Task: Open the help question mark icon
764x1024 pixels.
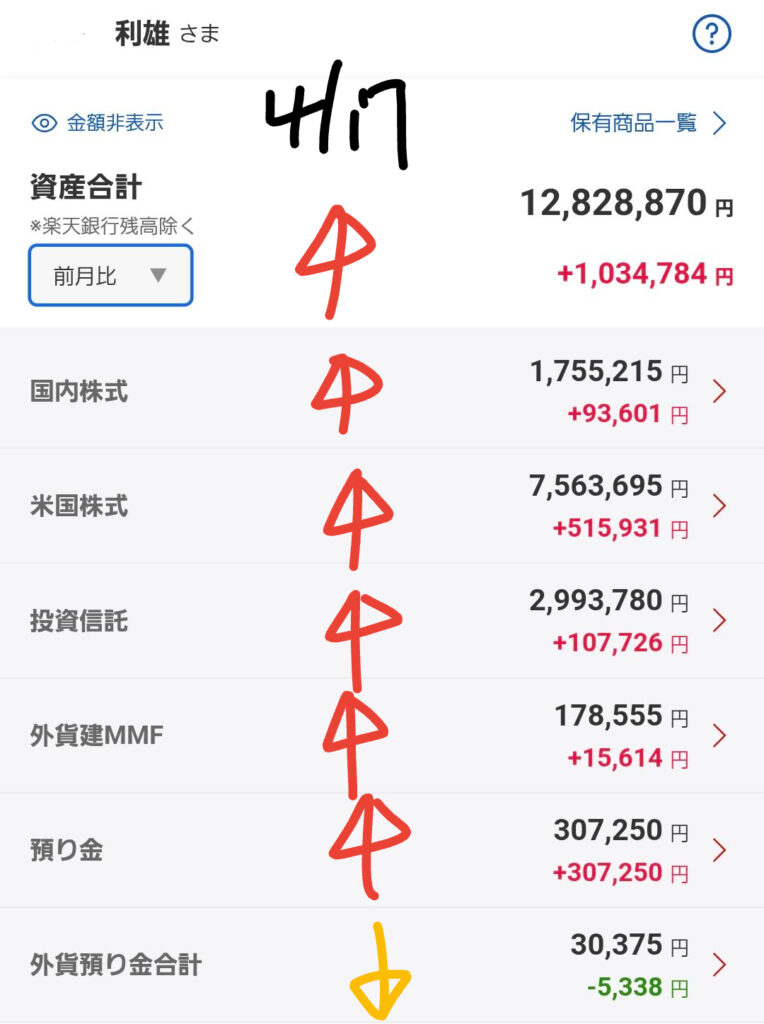Action: [712, 35]
